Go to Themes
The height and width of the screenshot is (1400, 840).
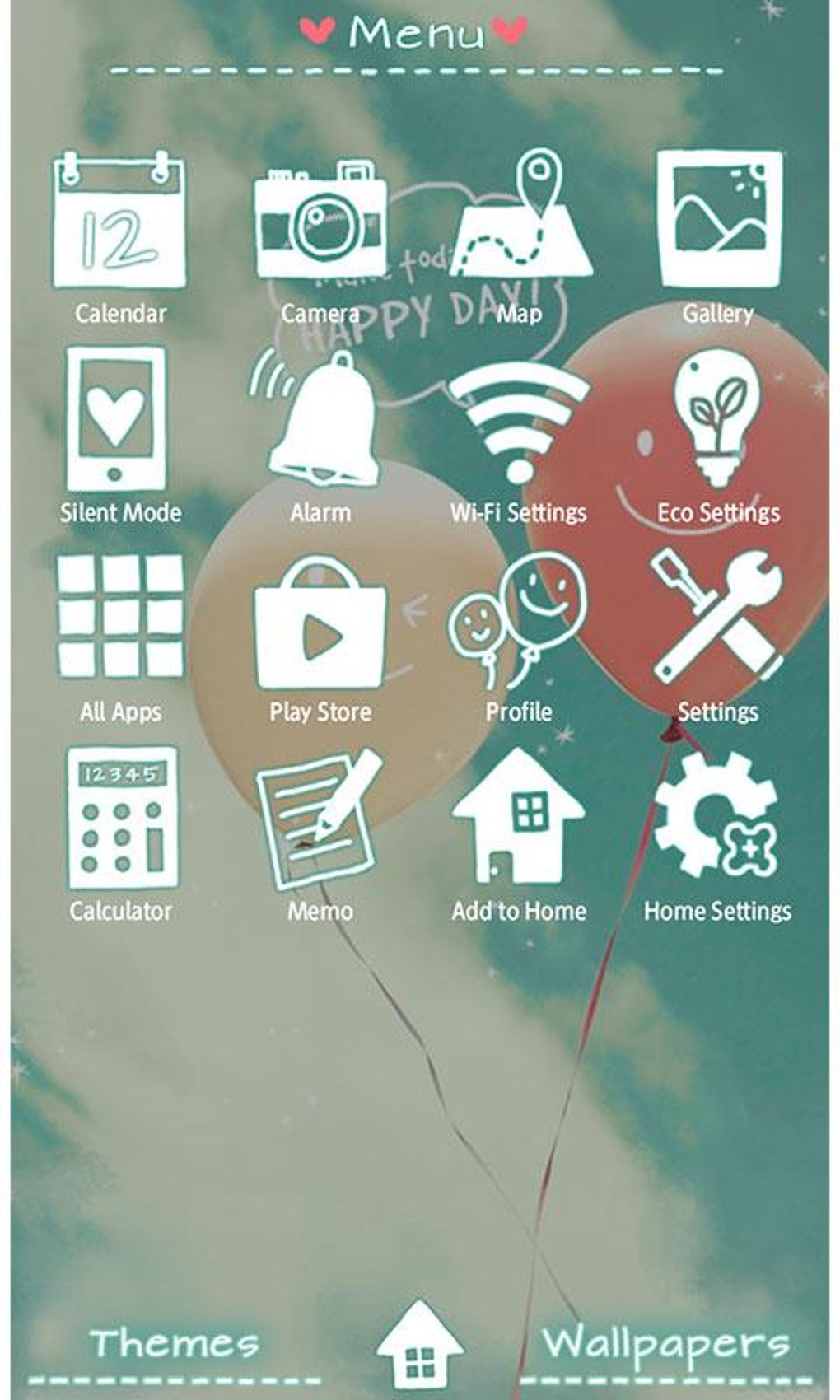(175, 1344)
